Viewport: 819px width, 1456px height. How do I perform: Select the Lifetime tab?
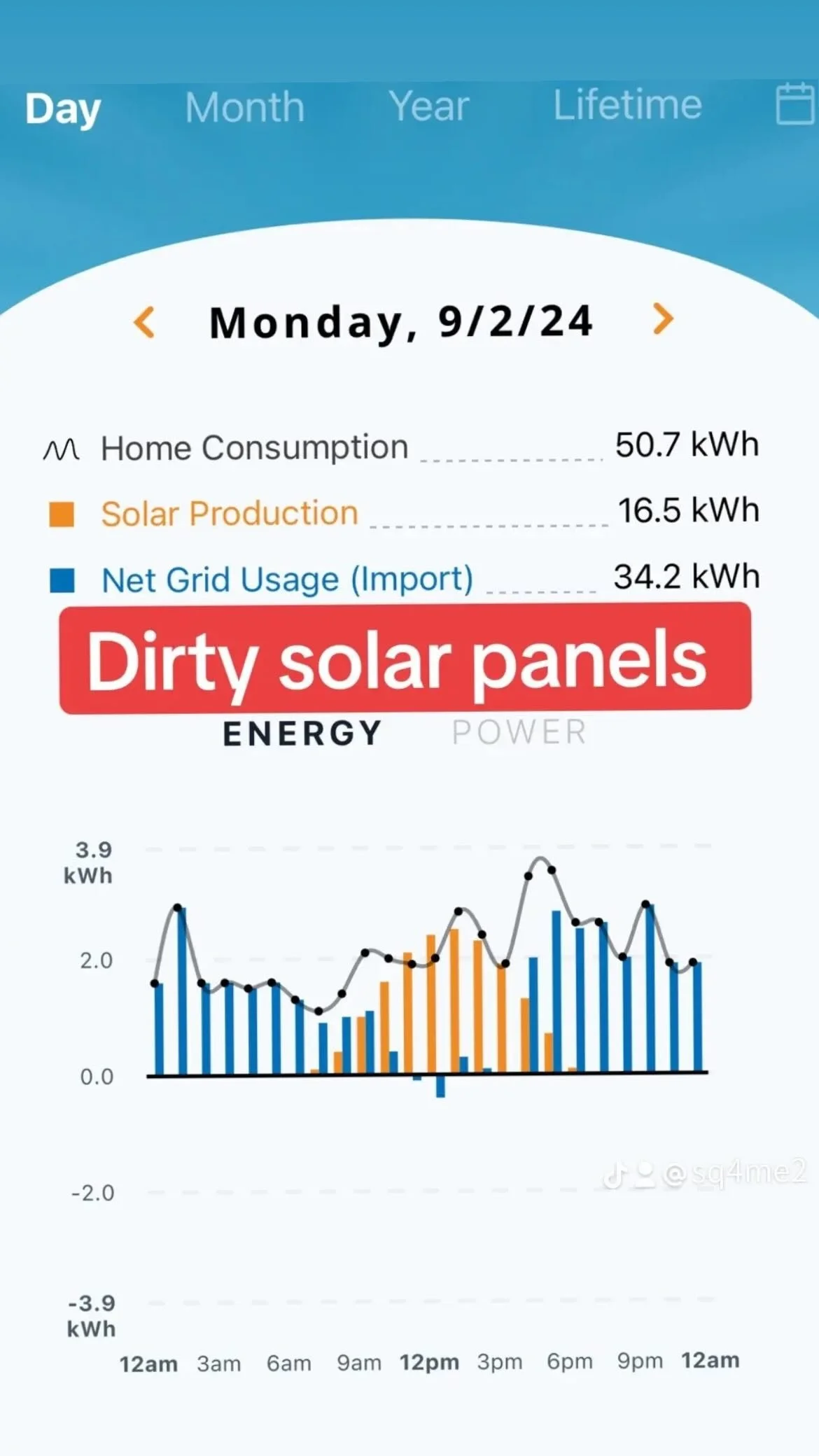tap(627, 105)
